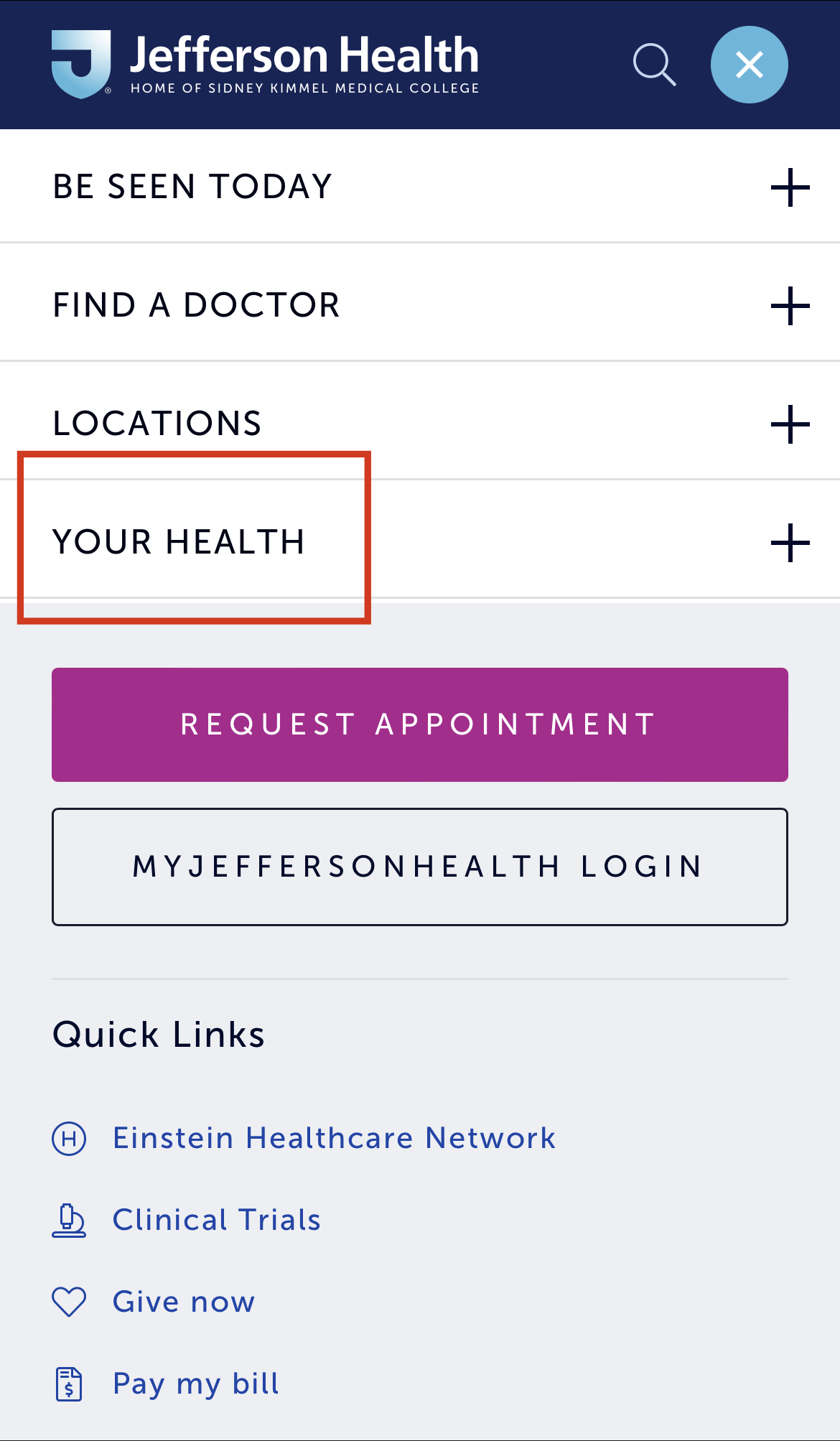Click the search magnifier icon
Viewport: 840px width, 1441px height.
tap(655, 65)
